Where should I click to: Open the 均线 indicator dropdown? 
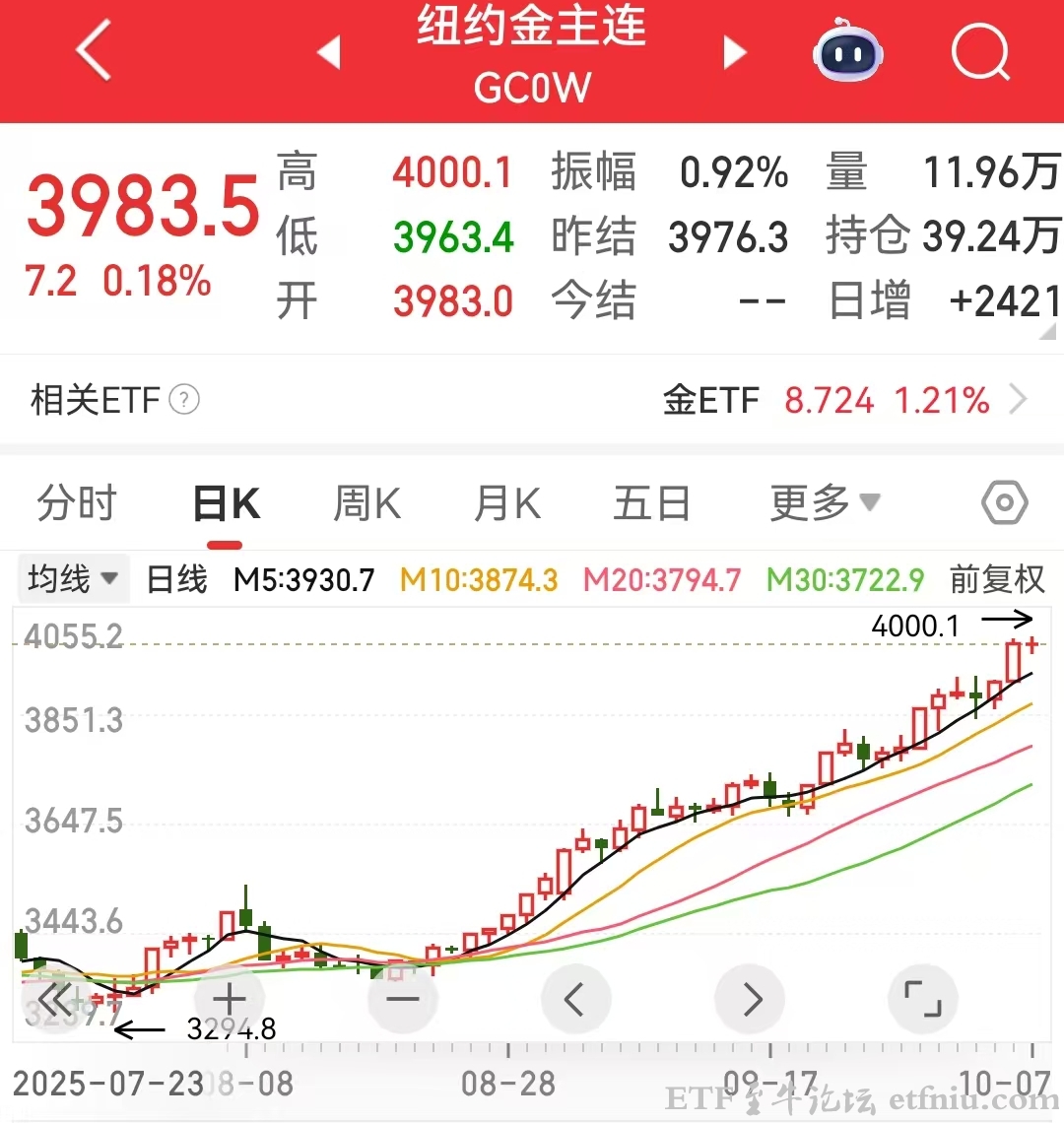[x=72, y=579]
